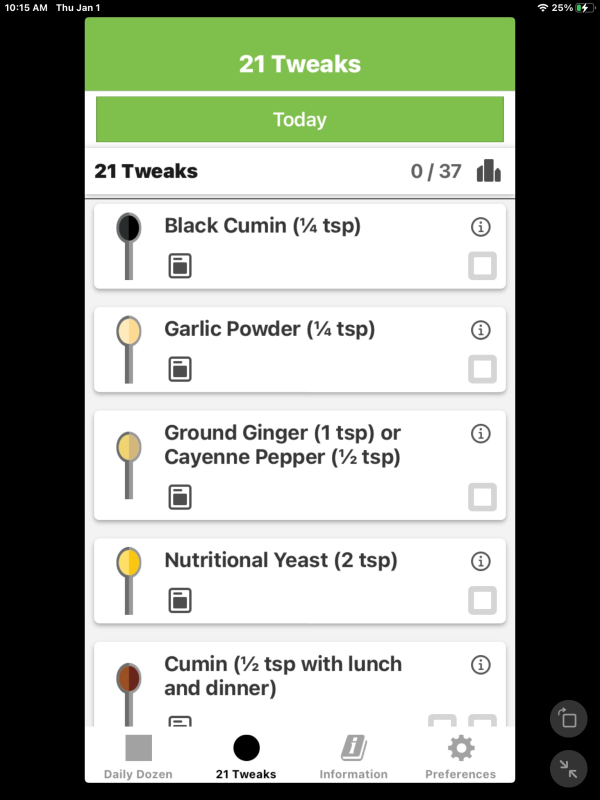The image size is (600, 800).
Task: View info for Black Cumin
Action: [x=481, y=227]
